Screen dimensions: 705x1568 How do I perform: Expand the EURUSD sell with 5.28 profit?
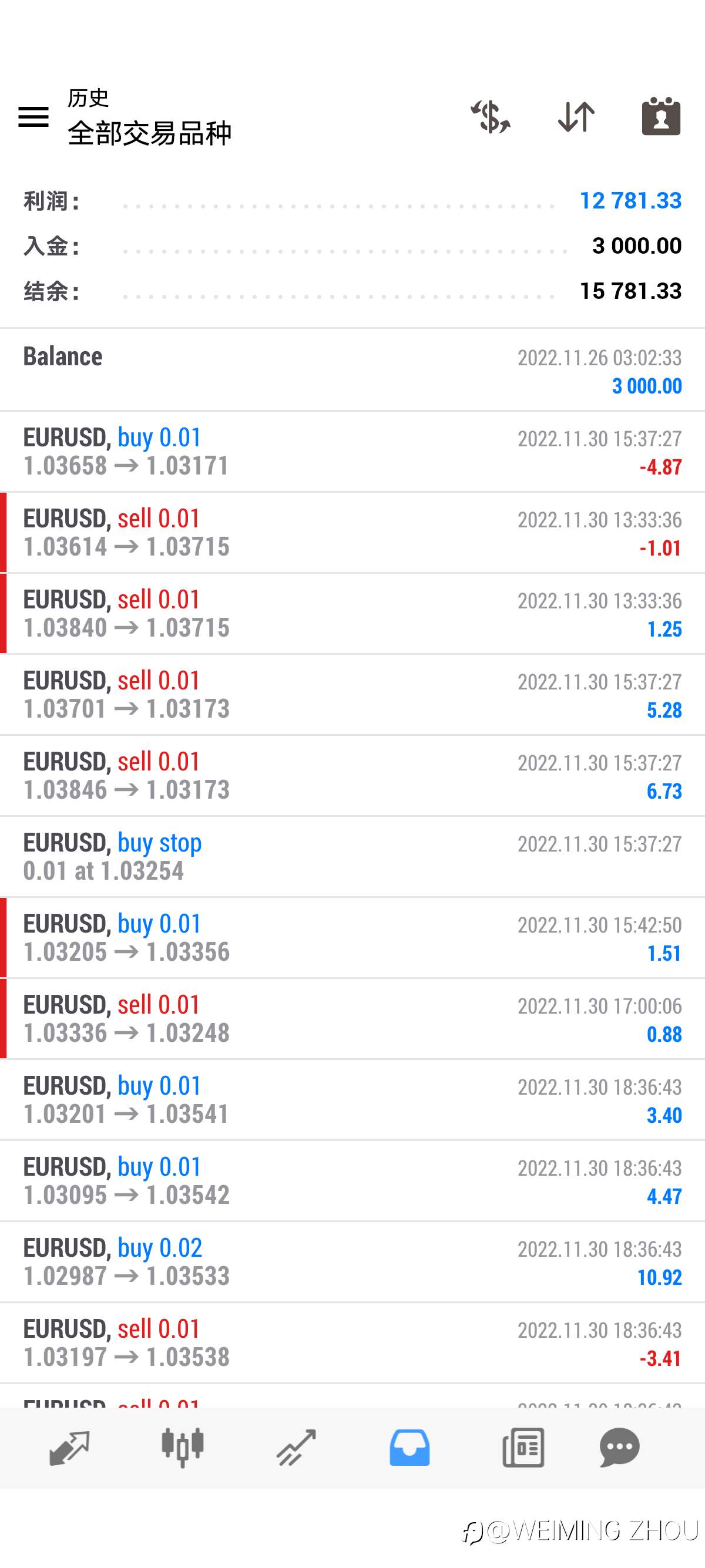point(352,694)
